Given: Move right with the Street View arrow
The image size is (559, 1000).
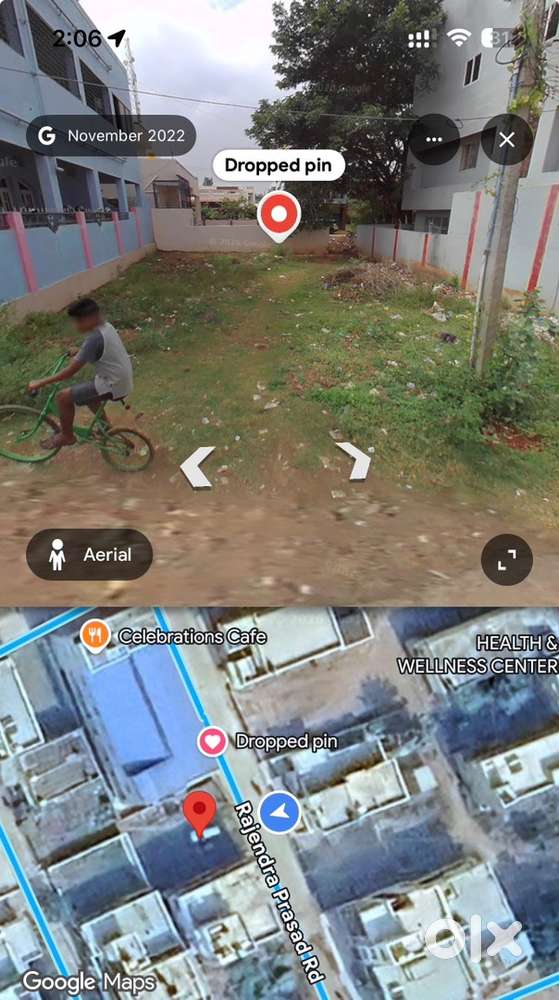Looking at the screenshot, I should [354, 460].
